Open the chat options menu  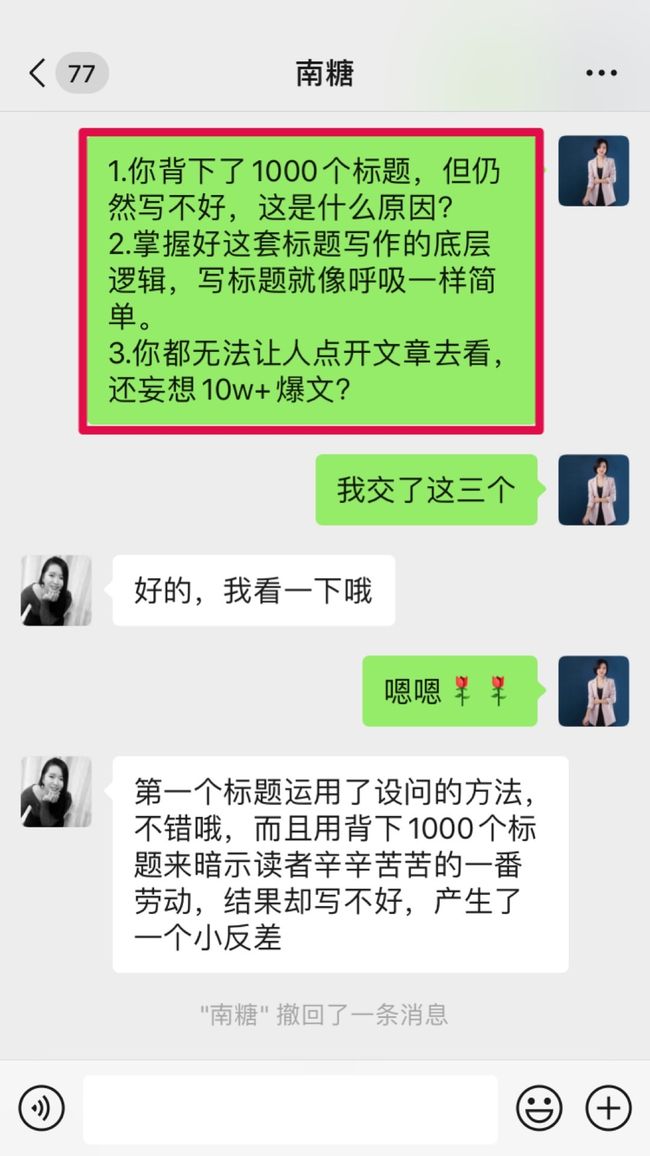click(601, 73)
